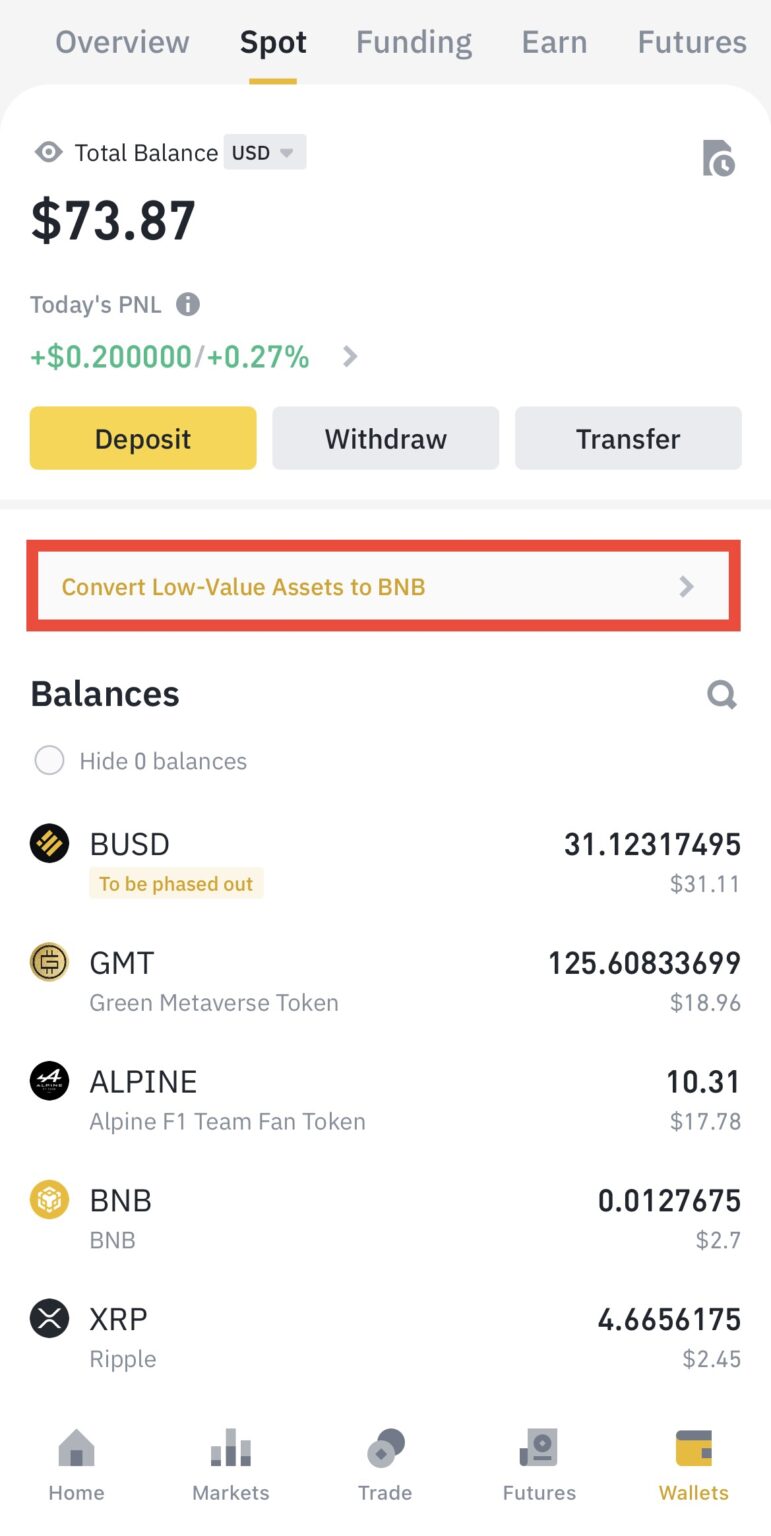Click the Deposit button
This screenshot has height=1536, width=771.
click(x=142, y=438)
